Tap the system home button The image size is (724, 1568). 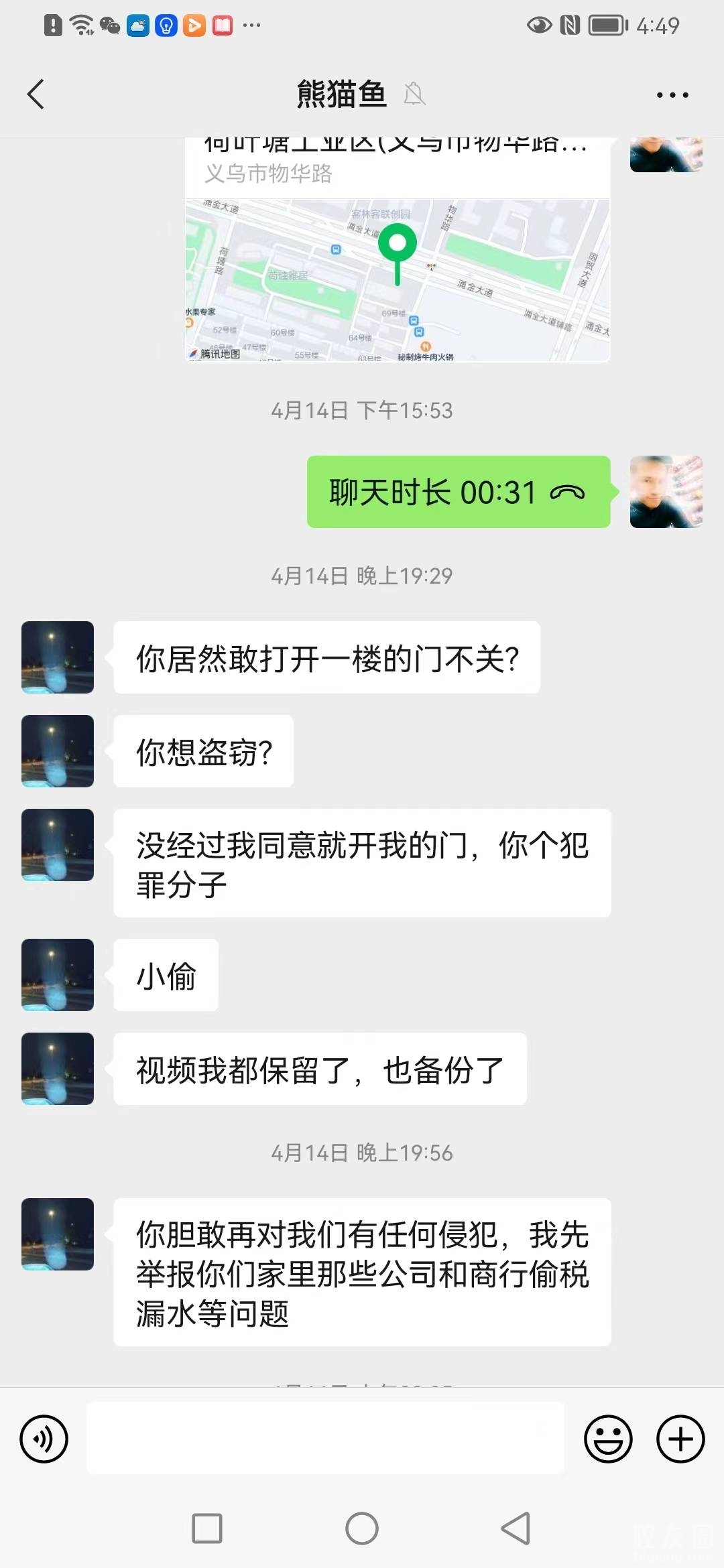pyautogui.click(x=362, y=1528)
